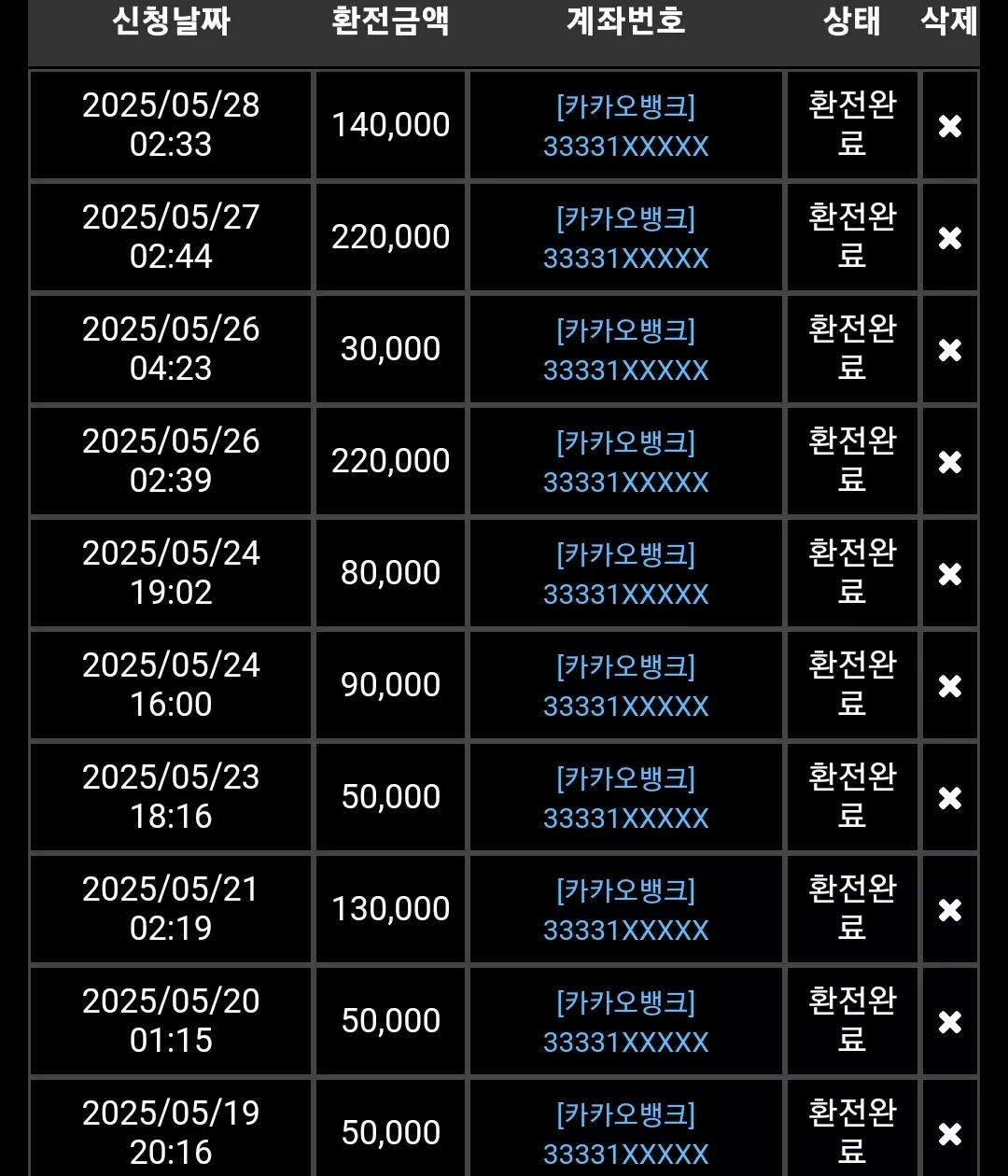The image size is (1008, 1176).
Task: Remove the 2025/05/26 02:39 entry
Action: coord(949,462)
